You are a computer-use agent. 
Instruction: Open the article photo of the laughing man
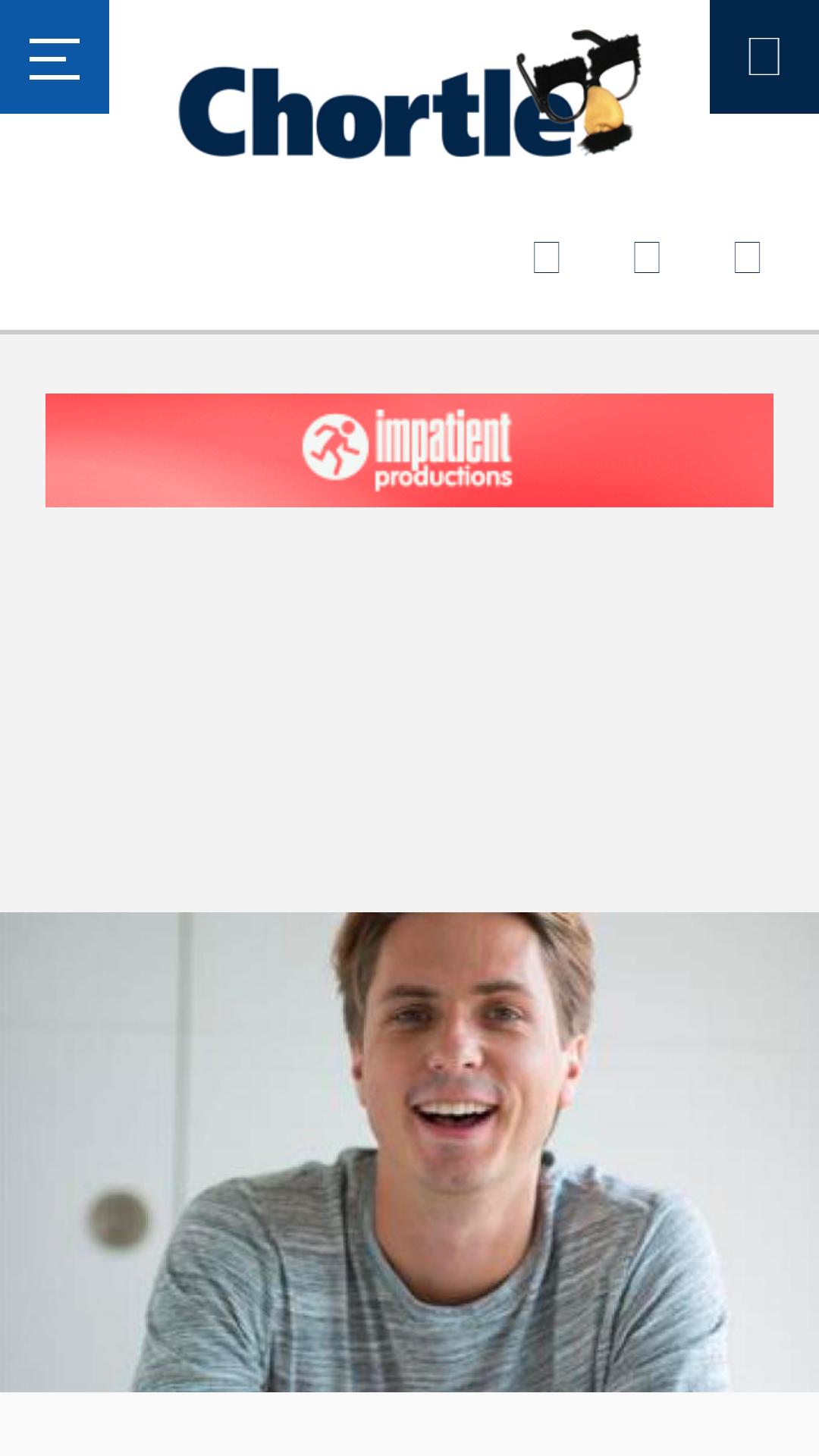[x=409, y=1152]
